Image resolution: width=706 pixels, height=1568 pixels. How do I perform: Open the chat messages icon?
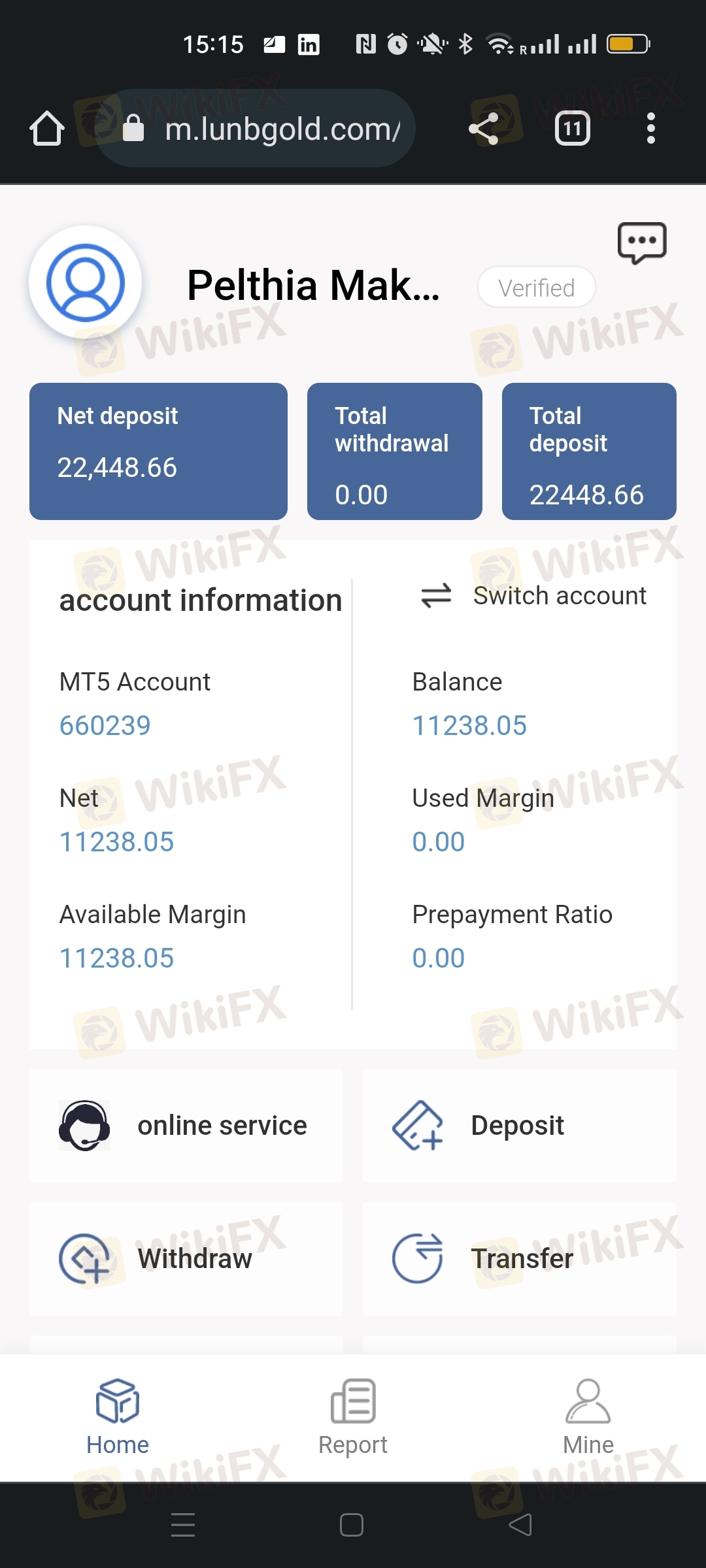point(642,243)
